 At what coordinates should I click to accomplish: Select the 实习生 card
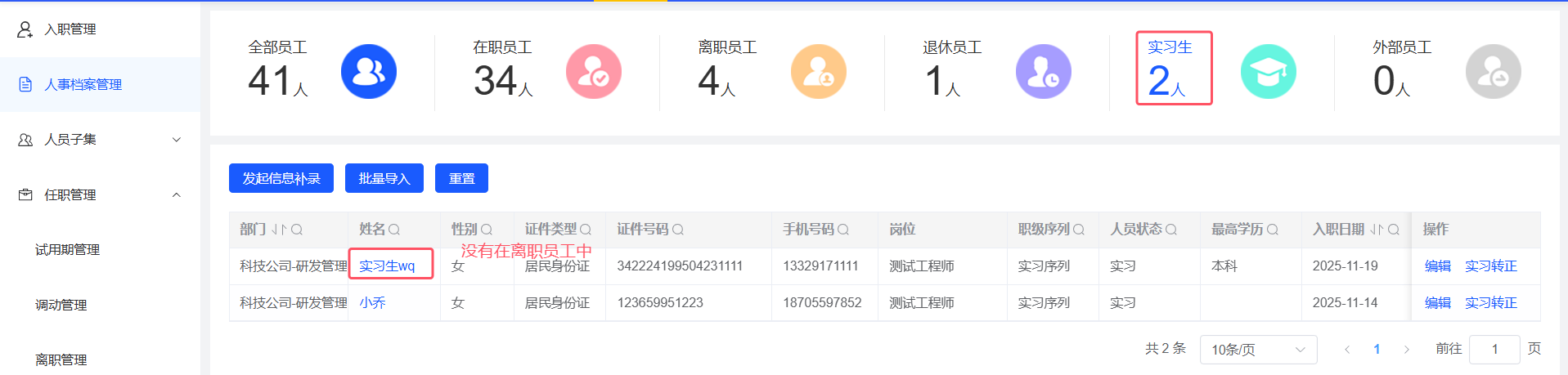click(x=1173, y=69)
